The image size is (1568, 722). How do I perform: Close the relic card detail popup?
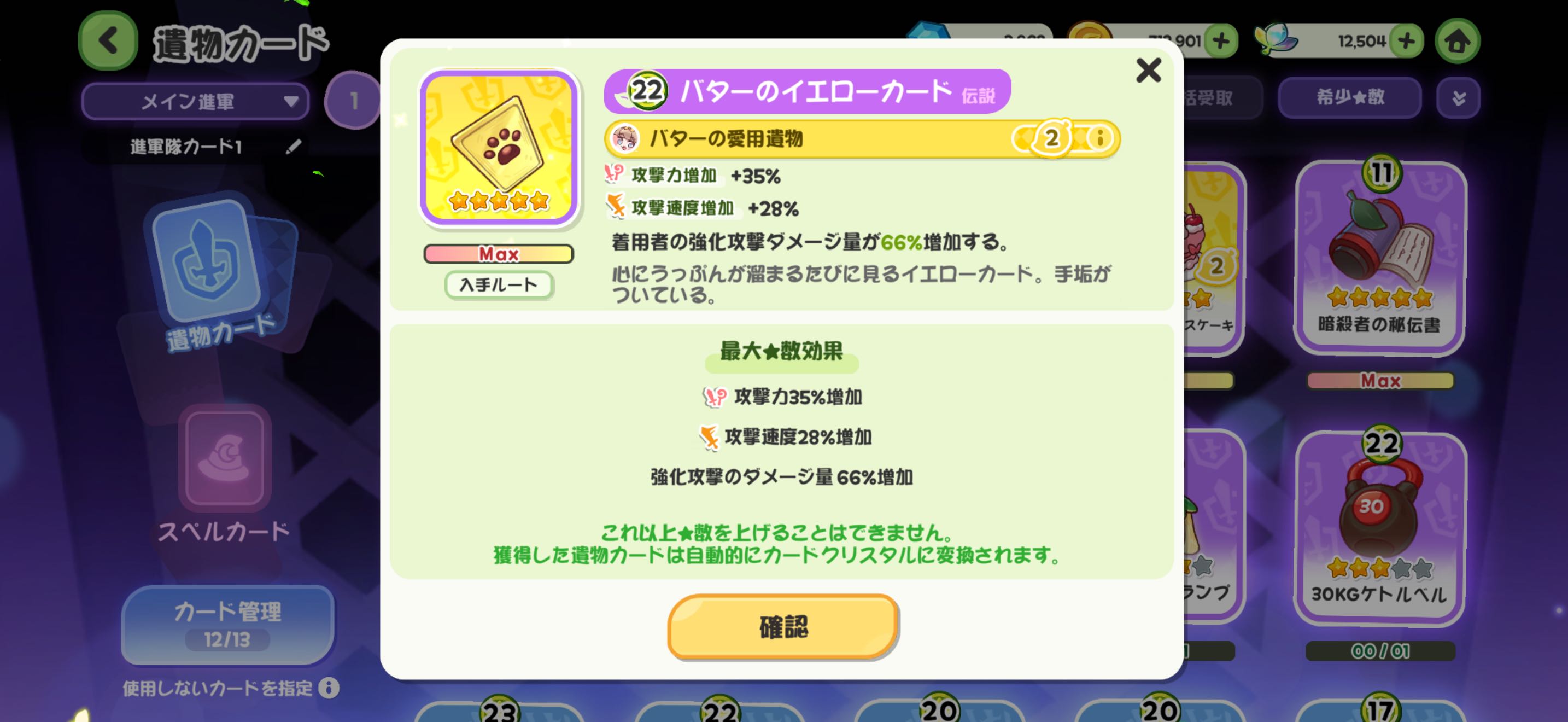1148,71
